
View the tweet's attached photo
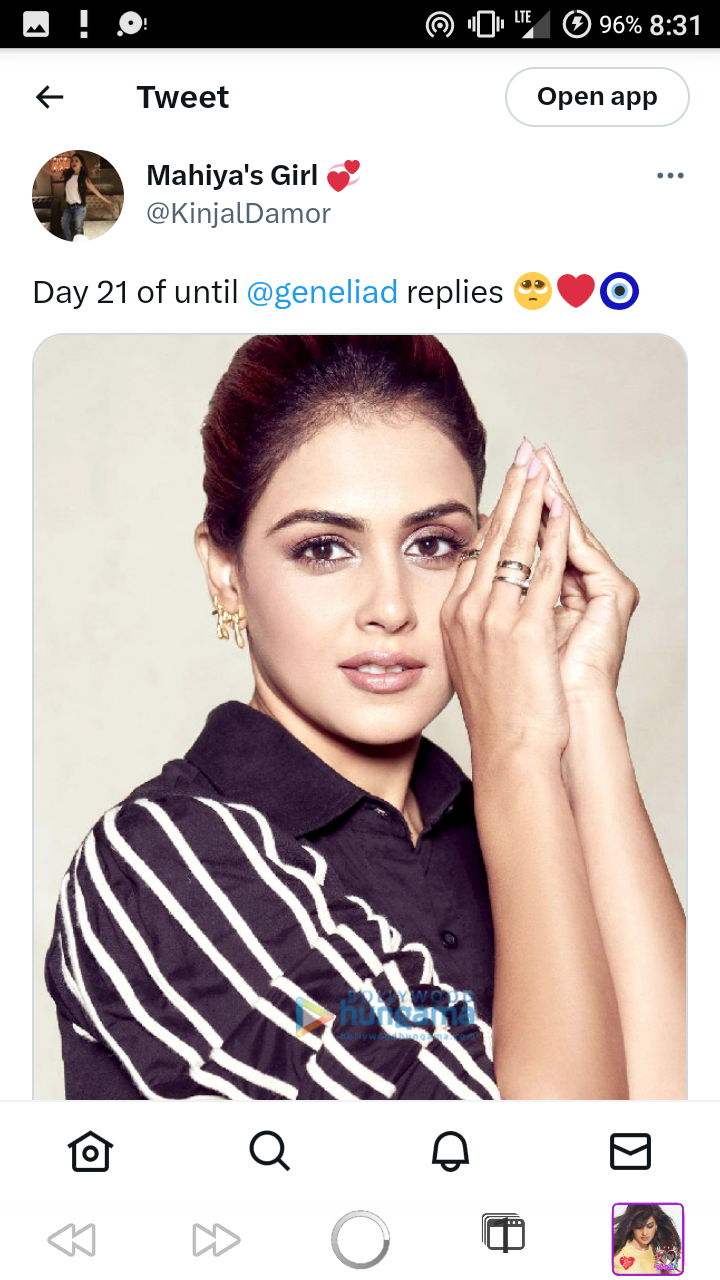pos(360,717)
